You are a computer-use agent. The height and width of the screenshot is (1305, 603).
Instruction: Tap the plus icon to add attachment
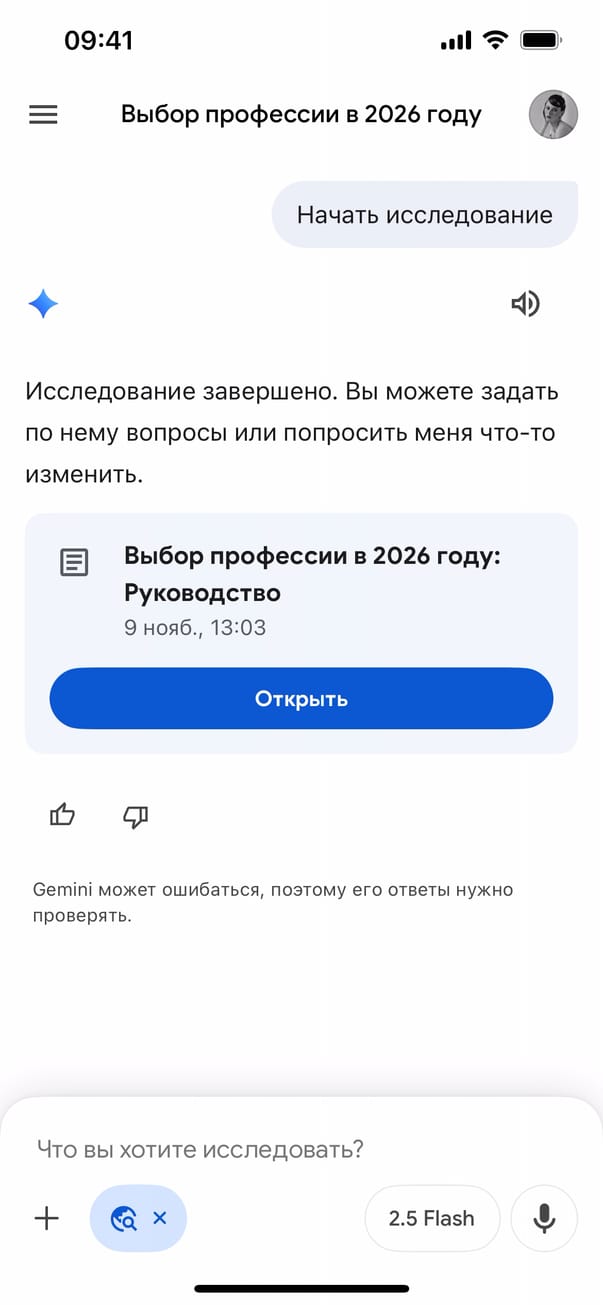coord(47,1218)
